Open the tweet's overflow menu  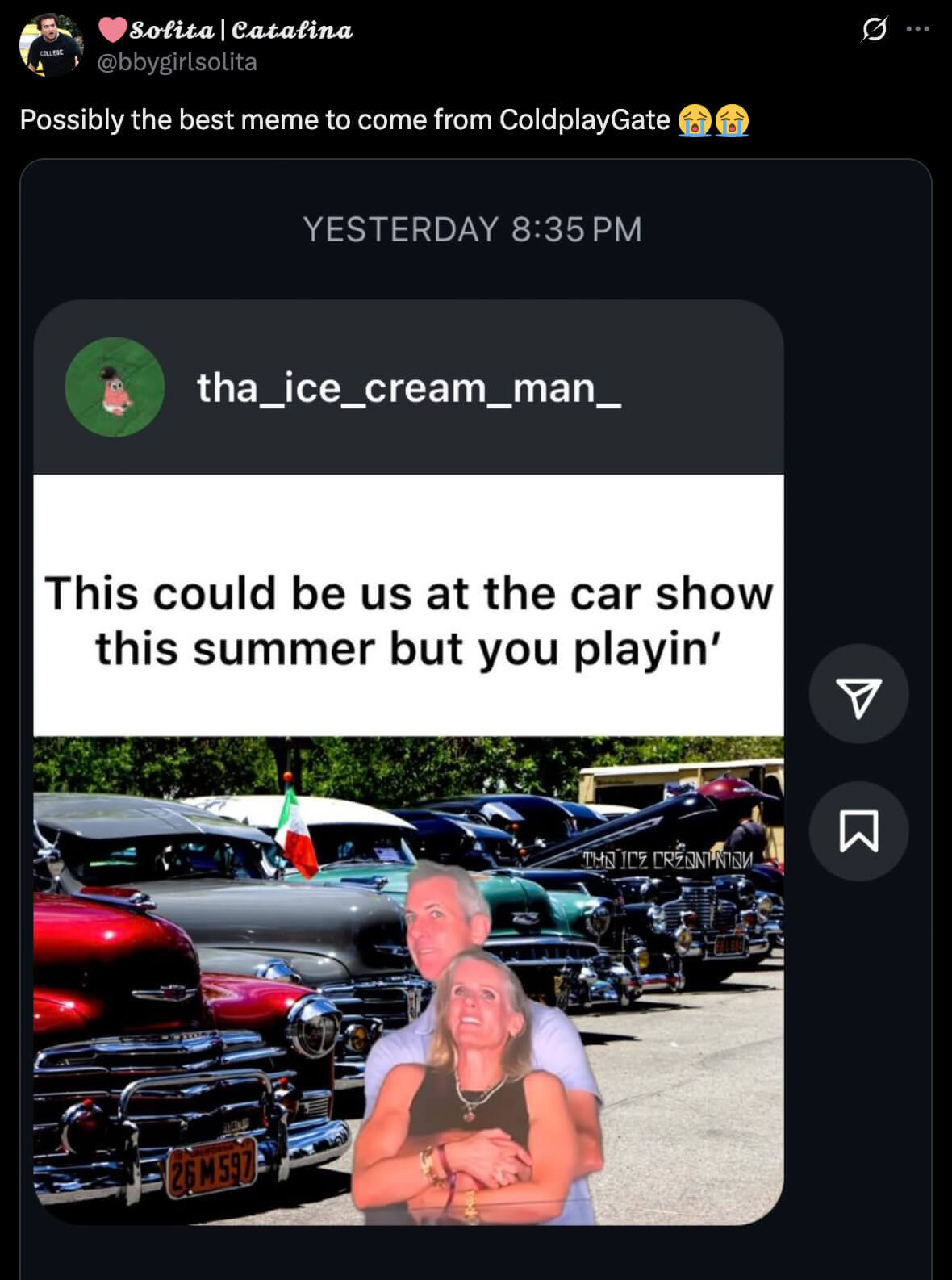click(918, 30)
